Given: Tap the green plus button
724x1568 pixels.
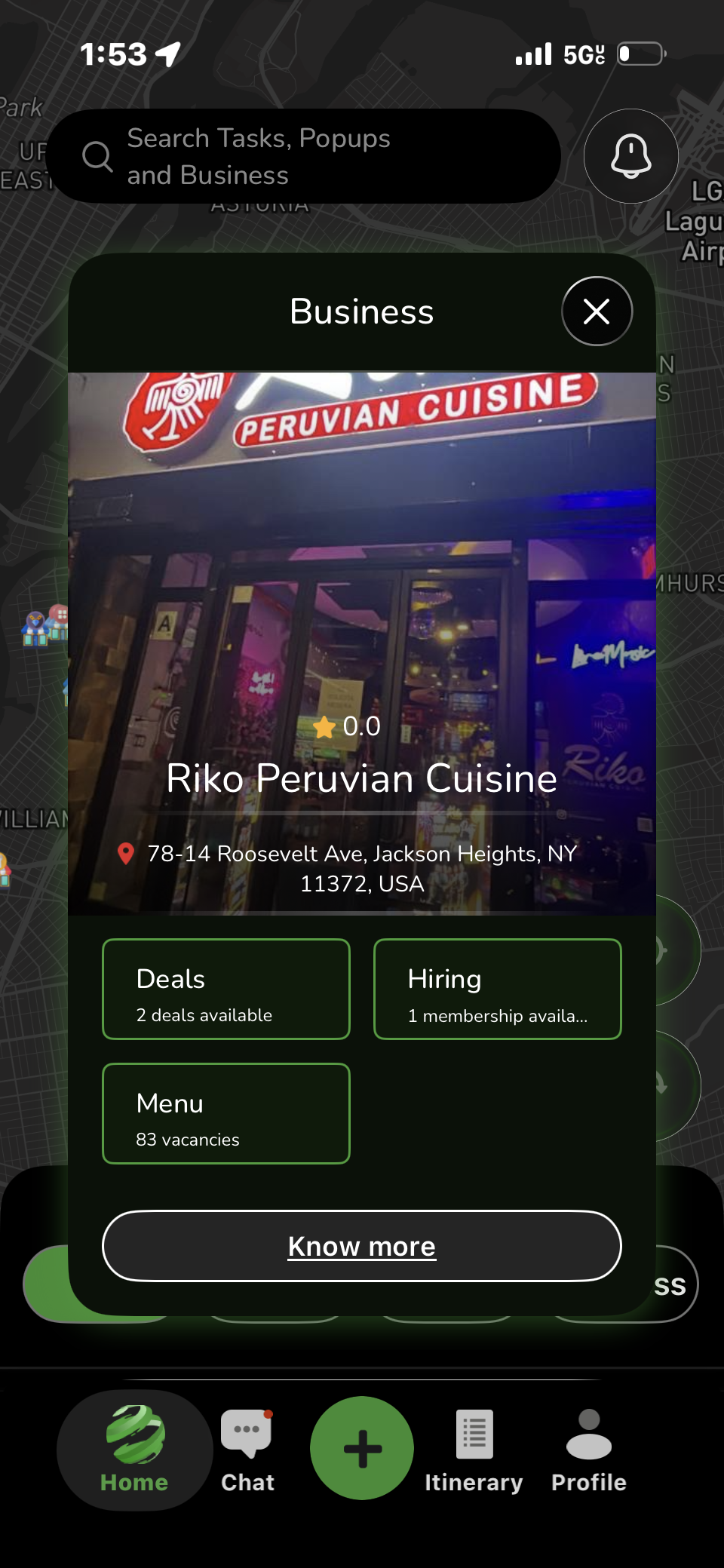Looking at the screenshot, I should pyautogui.click(x=362, y=1448).
